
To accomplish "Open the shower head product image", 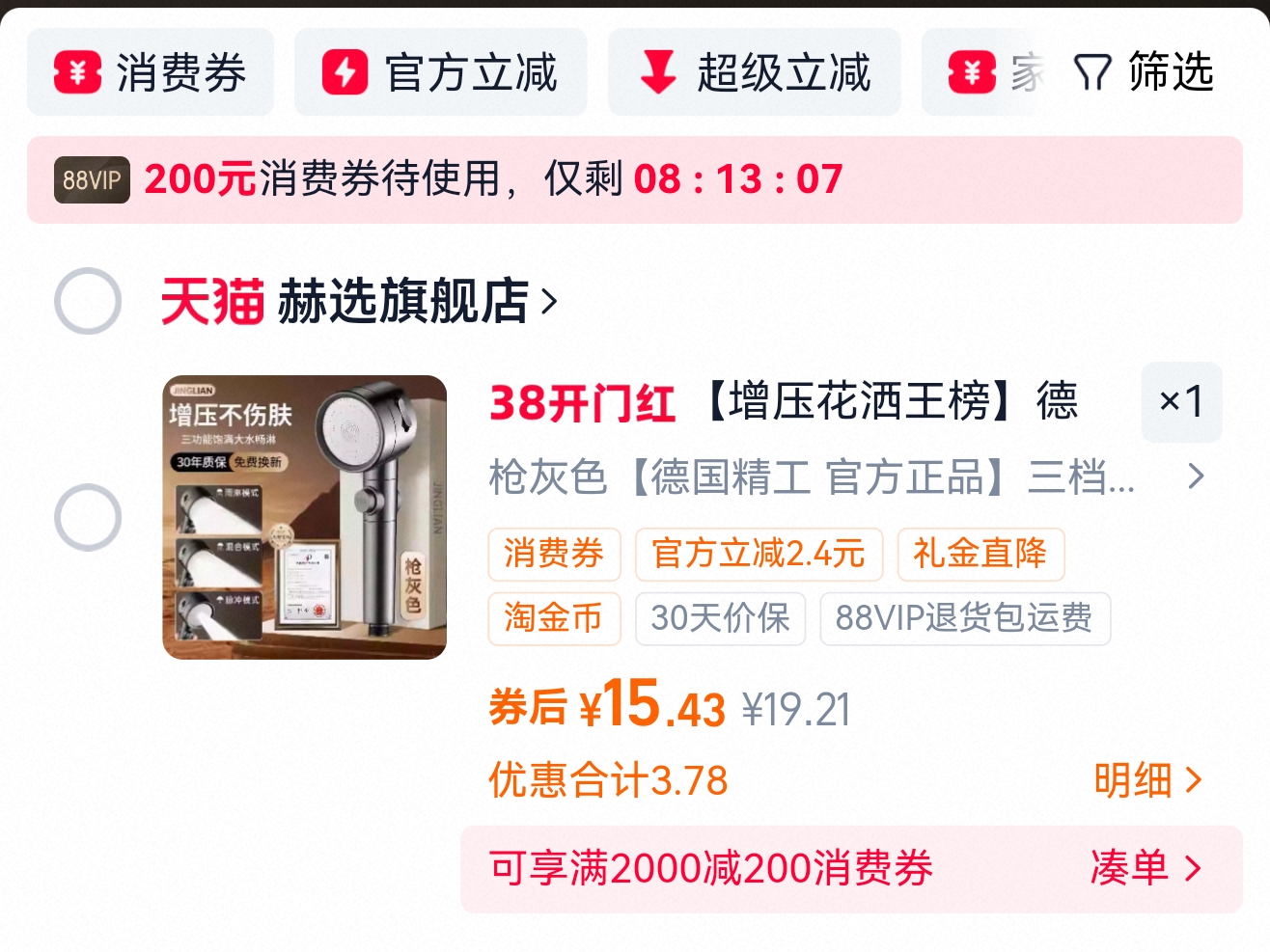I will (304, 518).
